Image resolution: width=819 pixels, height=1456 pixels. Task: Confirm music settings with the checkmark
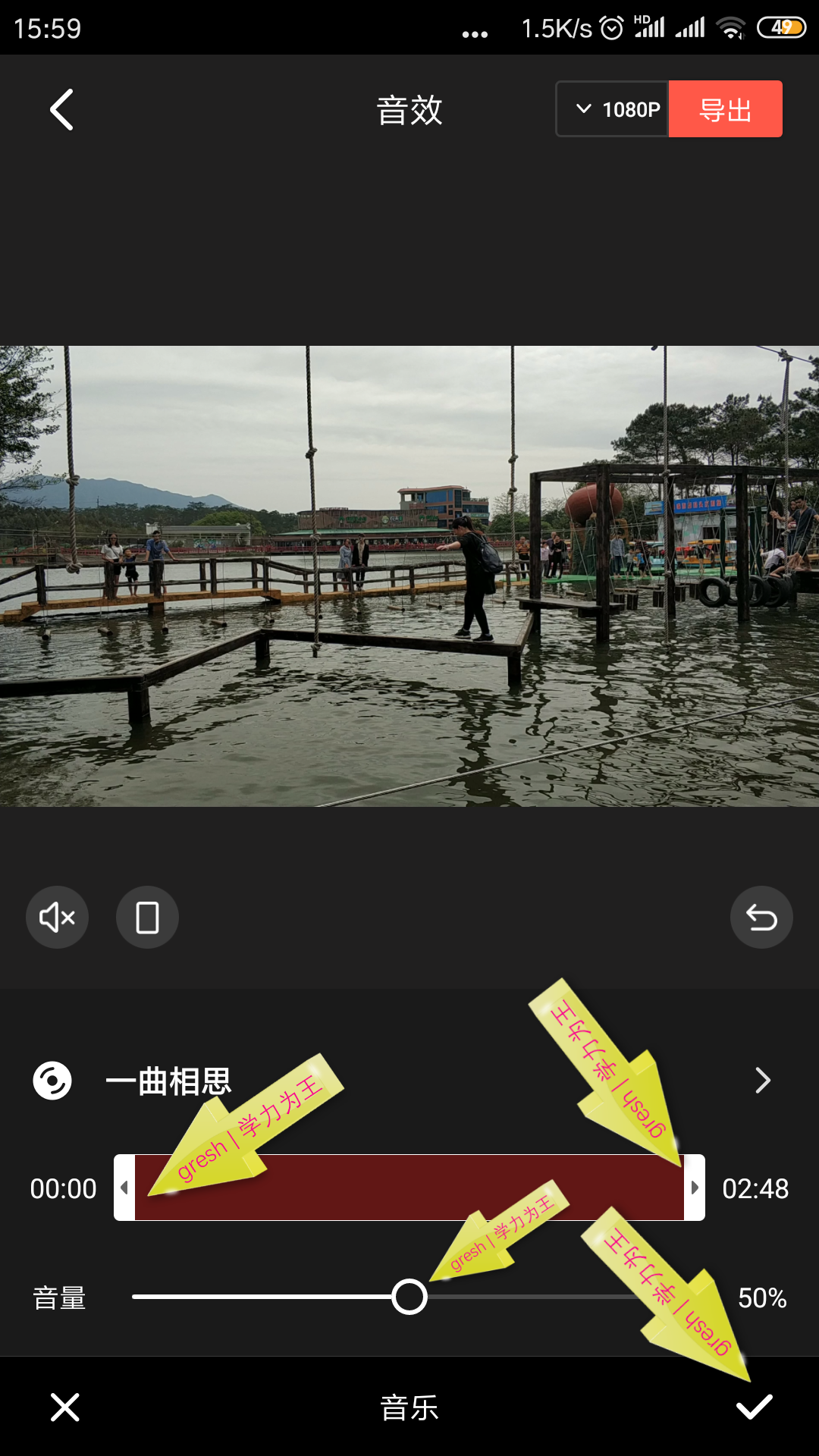pyautogui.click(x=753, y=1408)
